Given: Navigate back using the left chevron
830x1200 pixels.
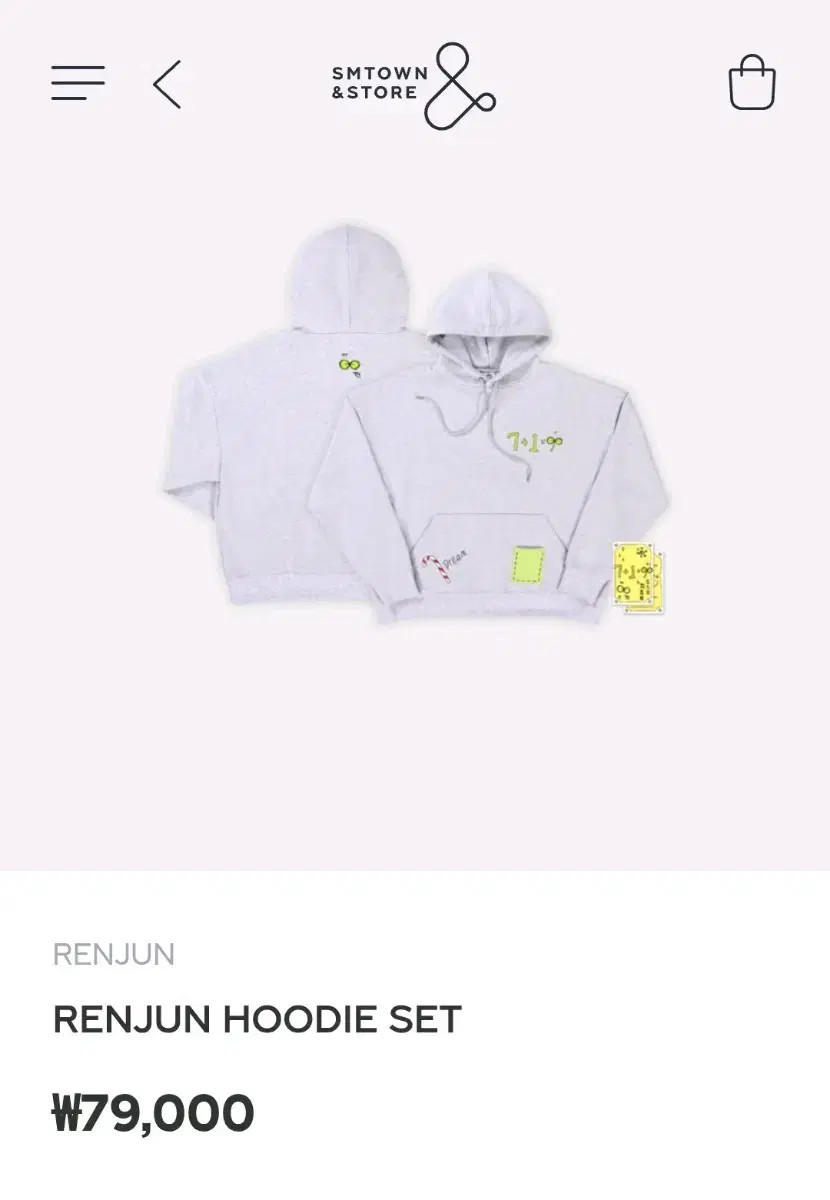Looking at the screenshot, I should tap(168, 82).
